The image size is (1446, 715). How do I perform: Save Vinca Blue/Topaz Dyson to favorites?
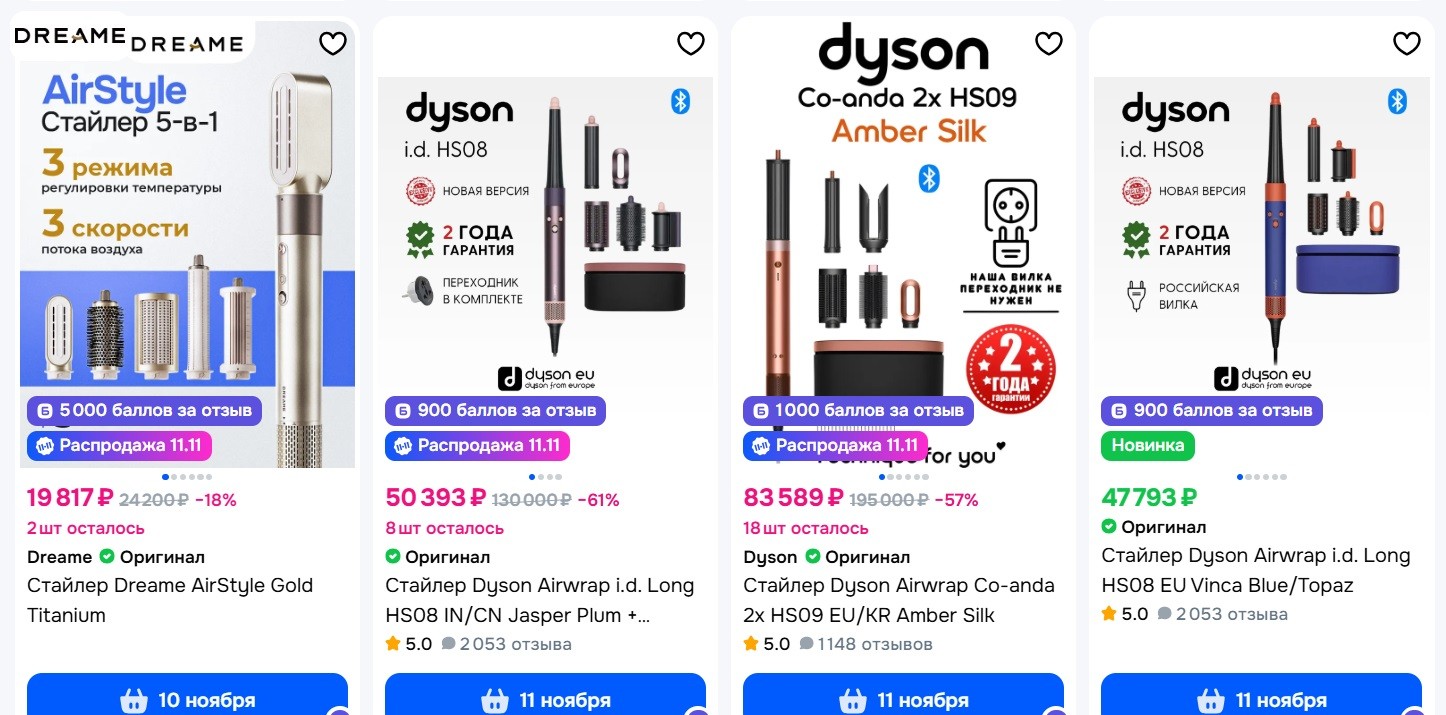tap(1406, 43)
